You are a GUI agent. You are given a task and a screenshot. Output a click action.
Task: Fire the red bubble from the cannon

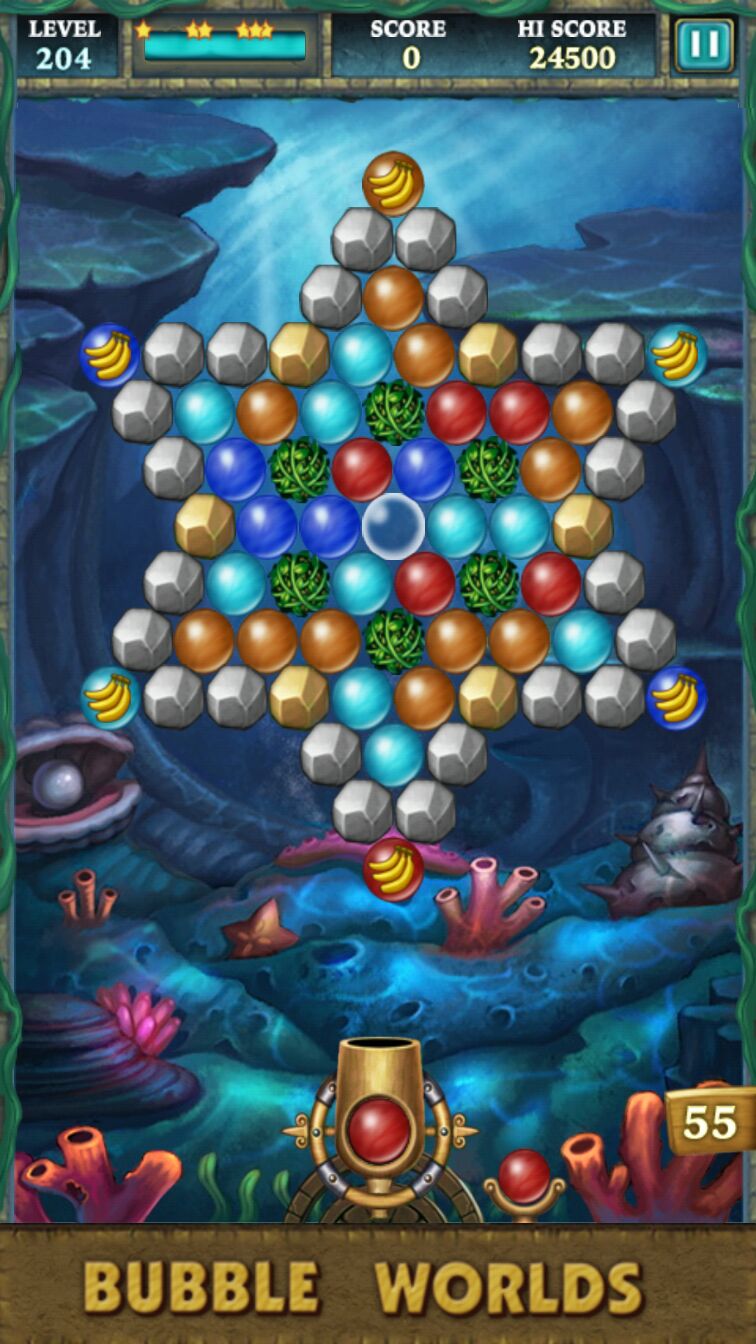coord(378,1130)
